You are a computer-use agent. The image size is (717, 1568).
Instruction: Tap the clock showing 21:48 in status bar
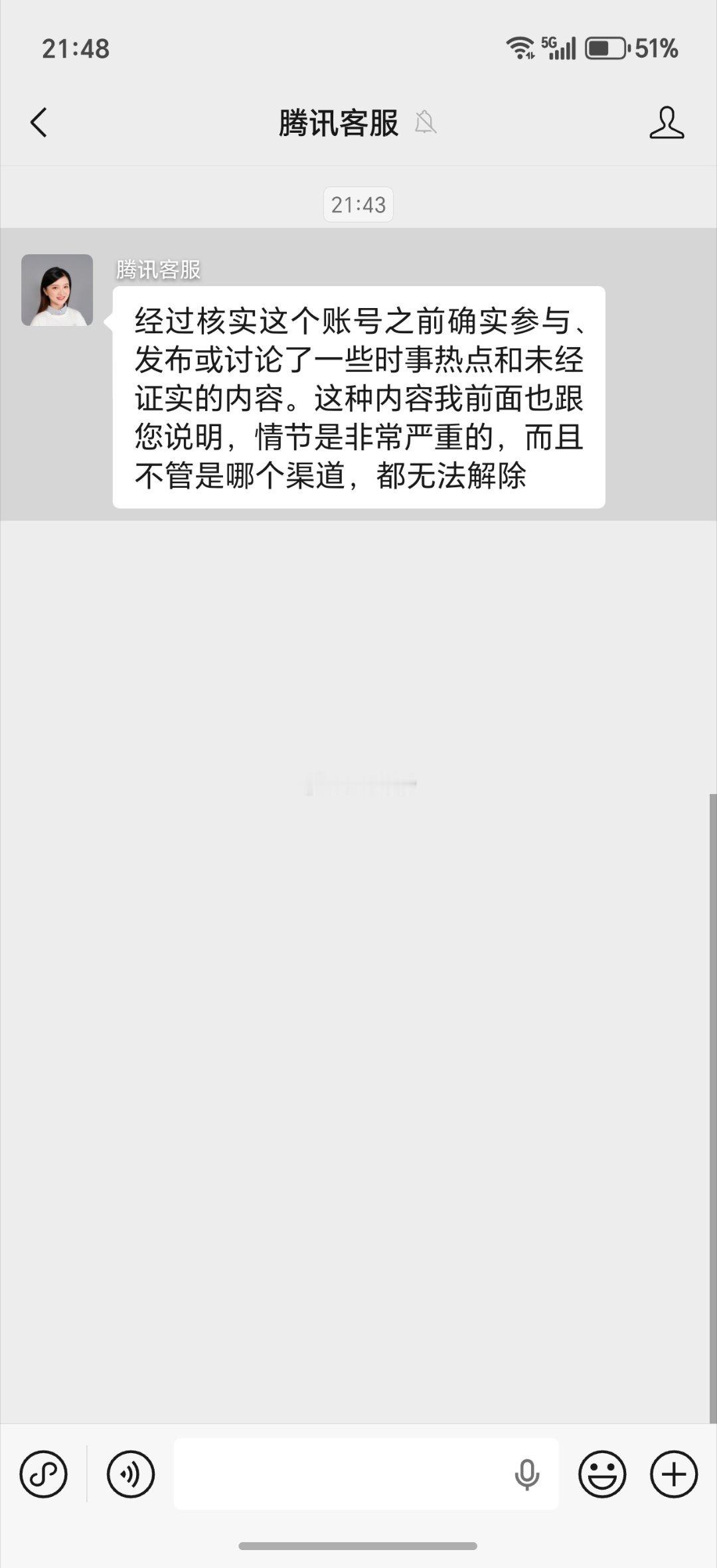tap(75, 47)
